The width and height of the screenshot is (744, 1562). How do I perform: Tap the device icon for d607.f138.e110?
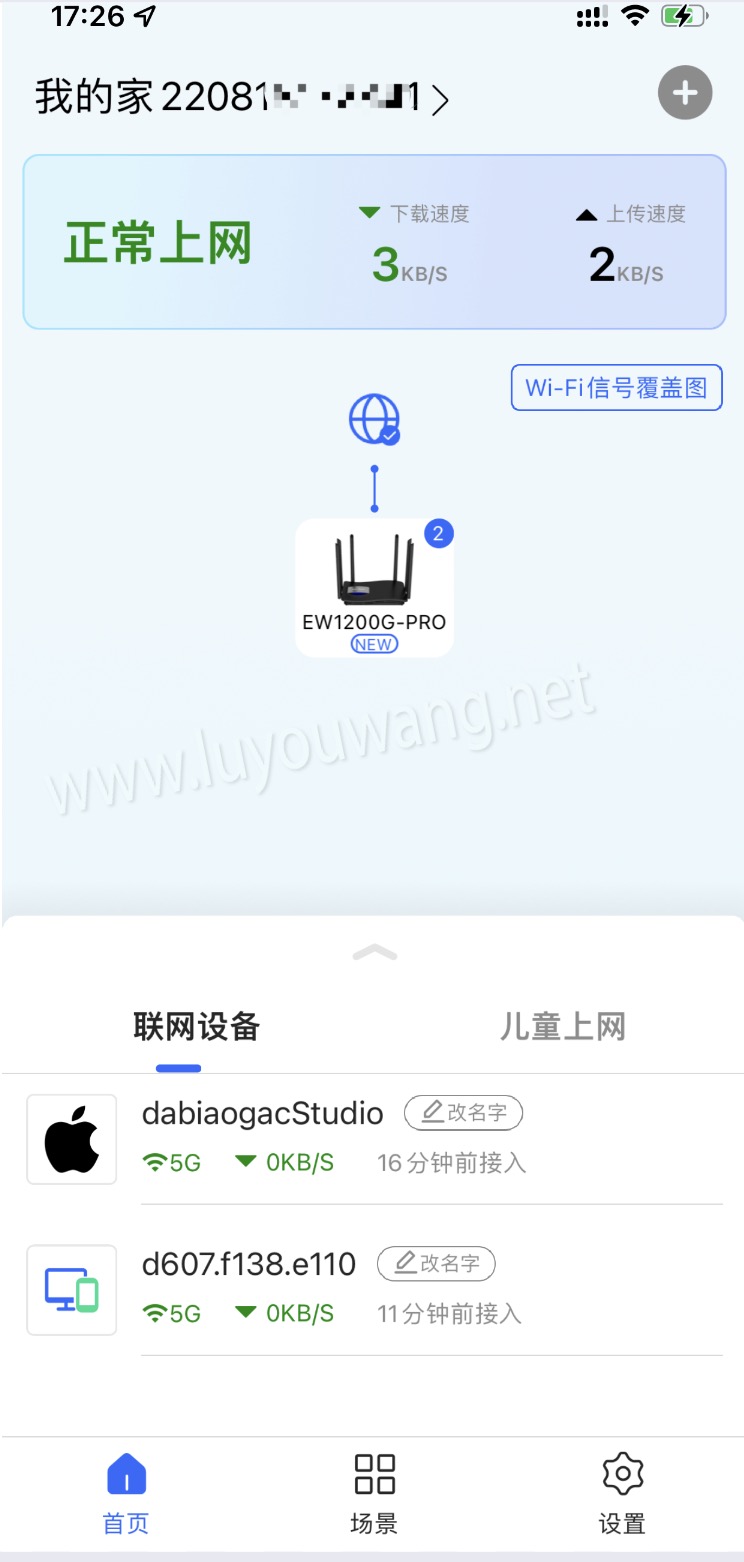(x=71, y=1289)
